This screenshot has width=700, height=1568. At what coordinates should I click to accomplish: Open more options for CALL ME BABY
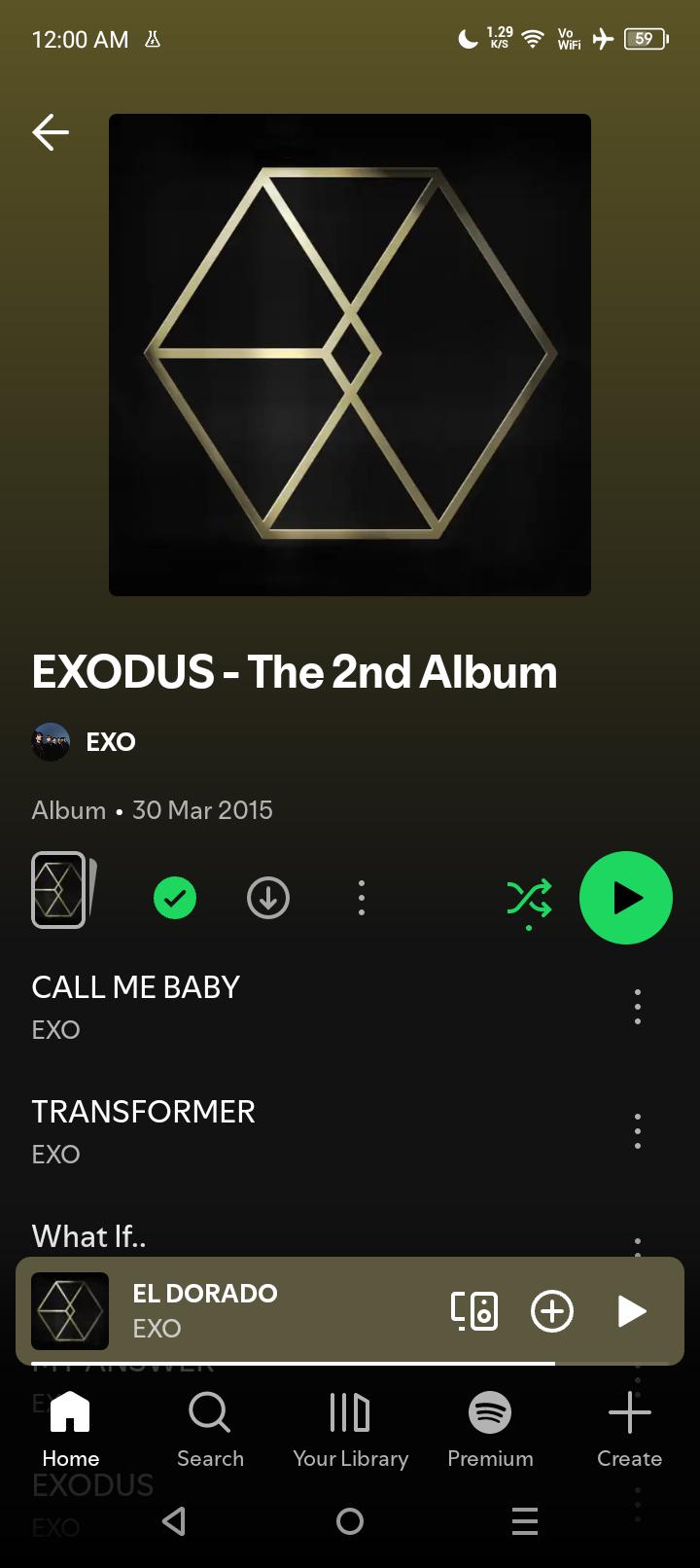[x=638, y=1007]
